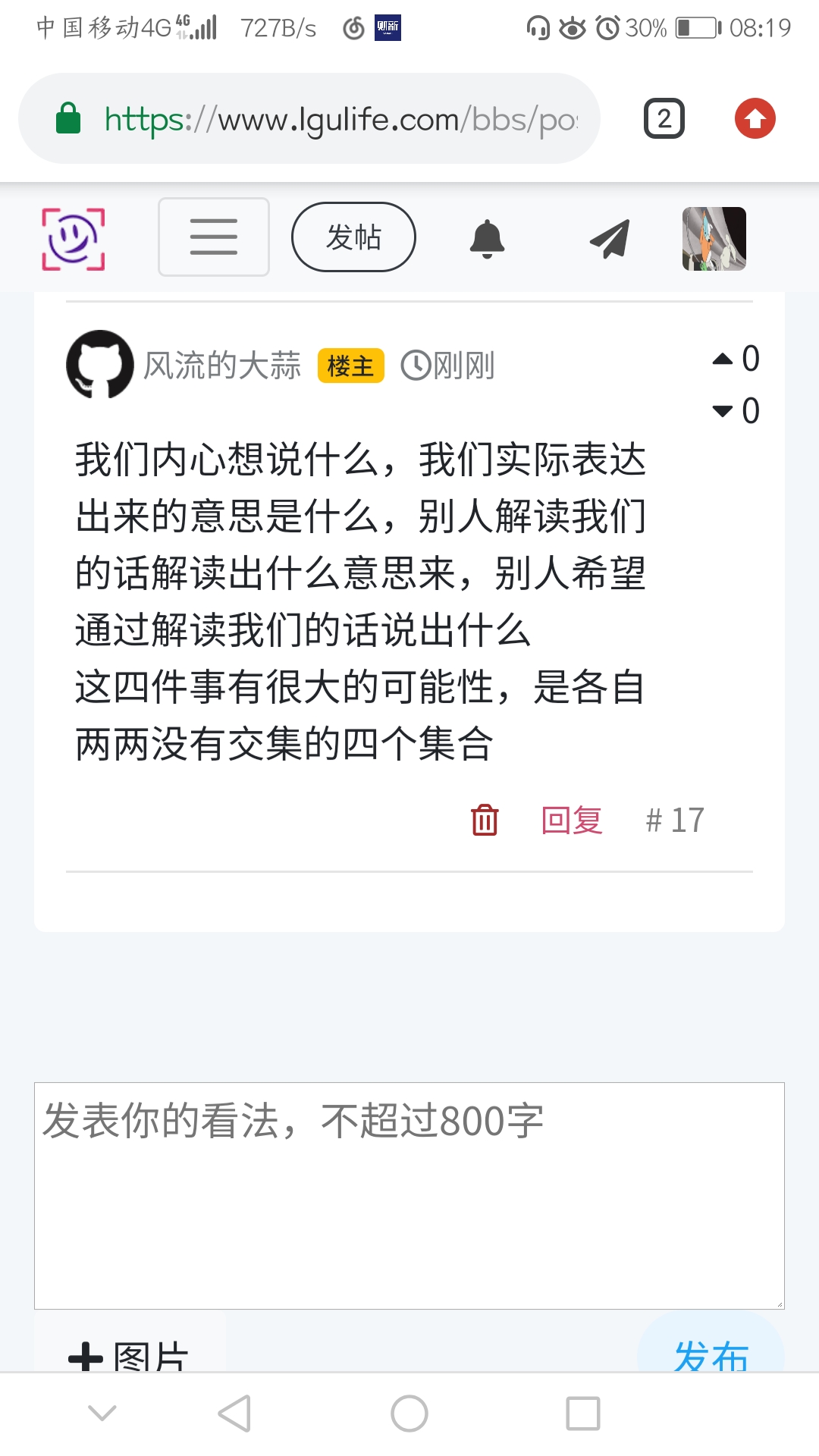Publish the comment with 发布
This screenshot has width=819, height=1456.
711,1354
